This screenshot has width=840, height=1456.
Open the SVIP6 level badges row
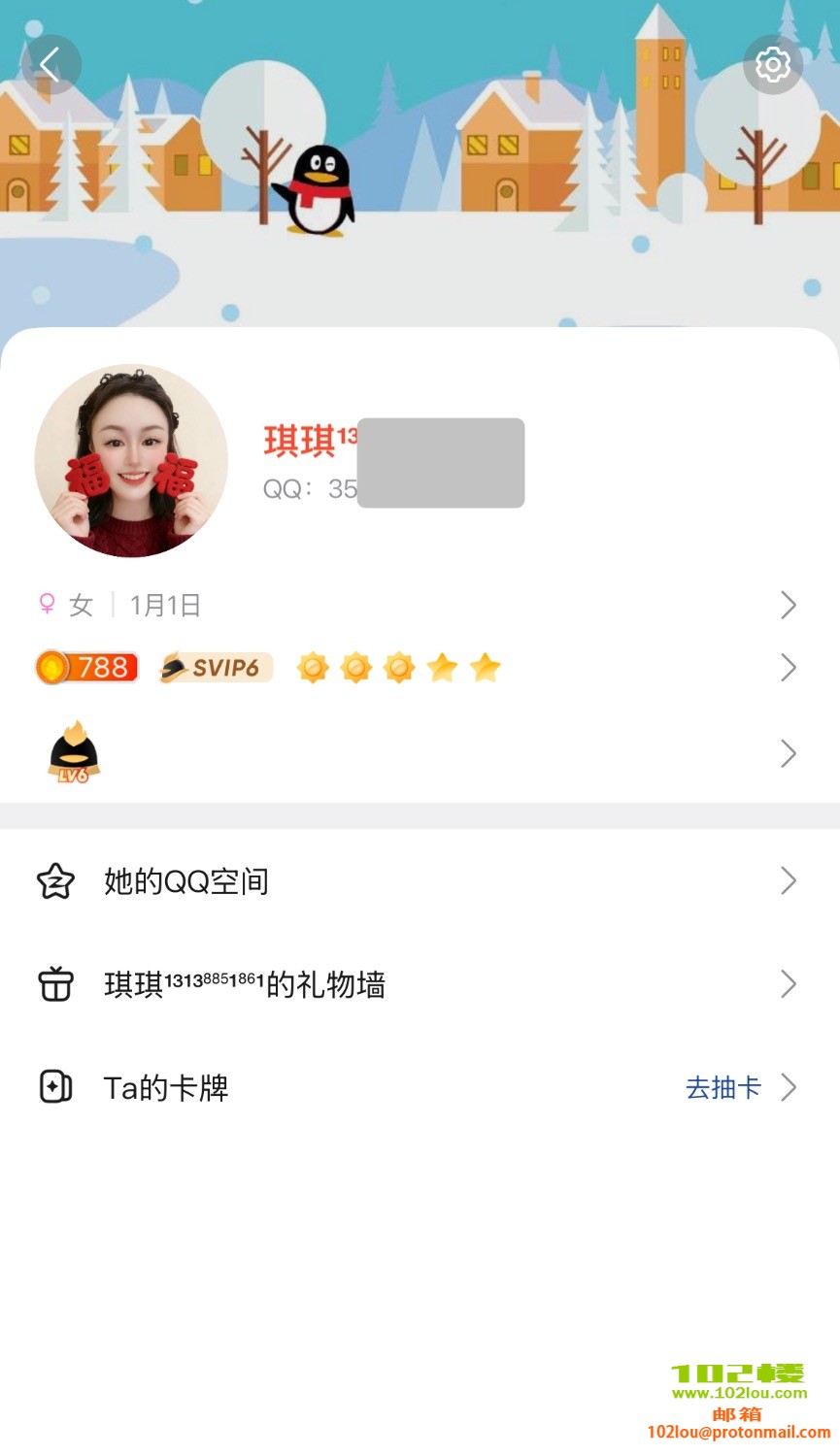pyautogui.click(x=418, y=668)
